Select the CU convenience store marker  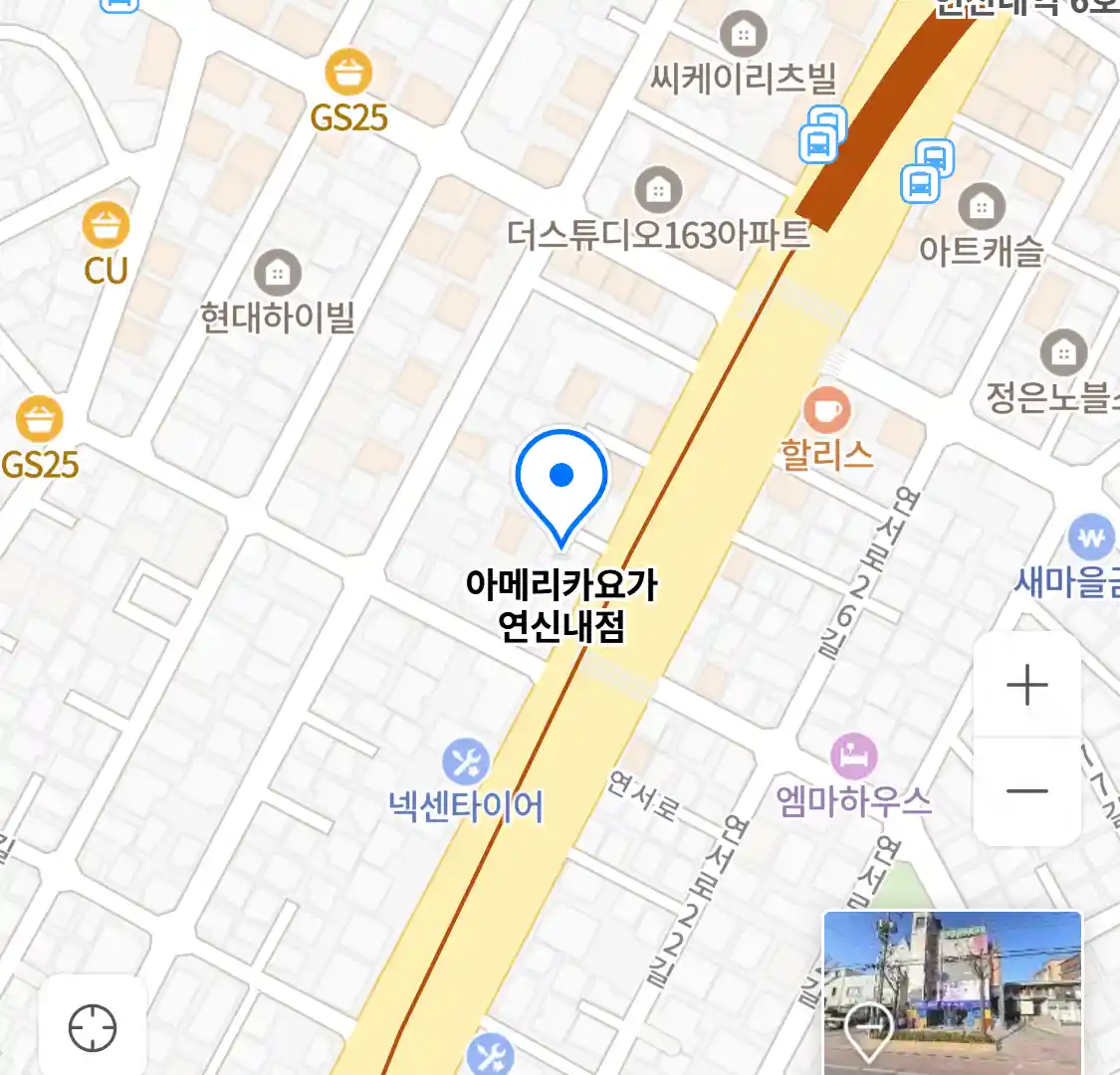coord(106,227)
